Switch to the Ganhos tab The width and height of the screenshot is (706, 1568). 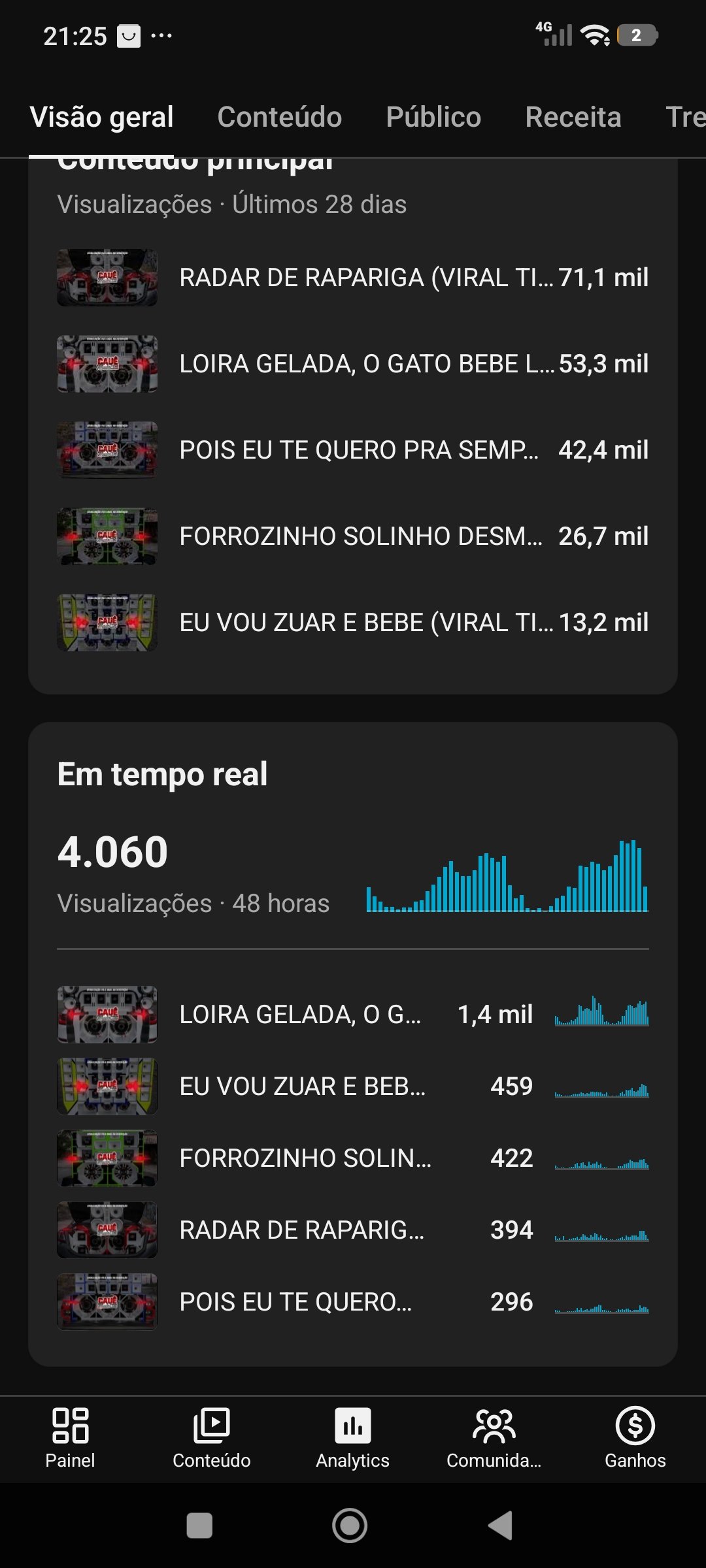pyautogui.click(x=635, y=1438)
